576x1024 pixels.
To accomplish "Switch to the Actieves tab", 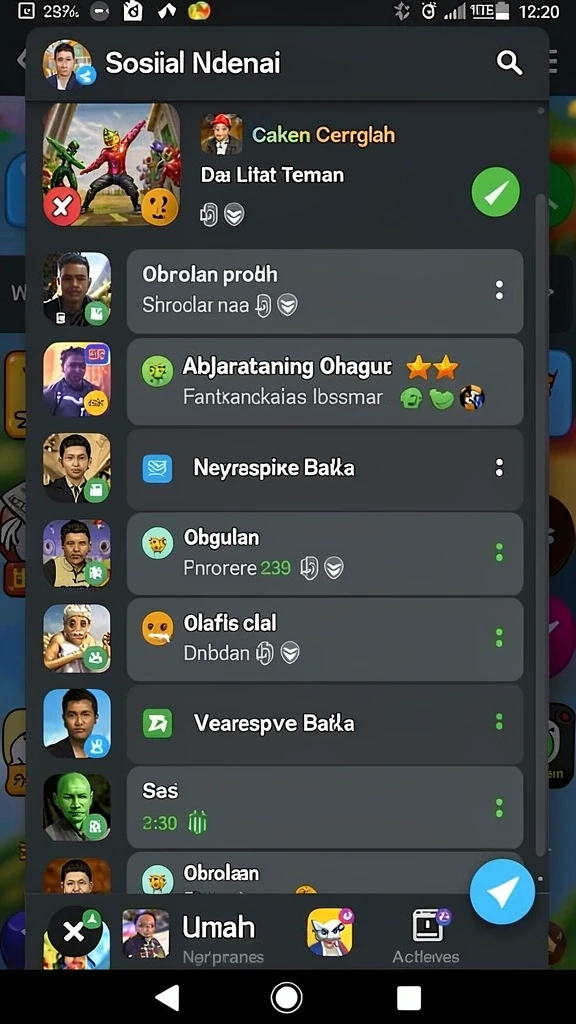I will [426, 936].
